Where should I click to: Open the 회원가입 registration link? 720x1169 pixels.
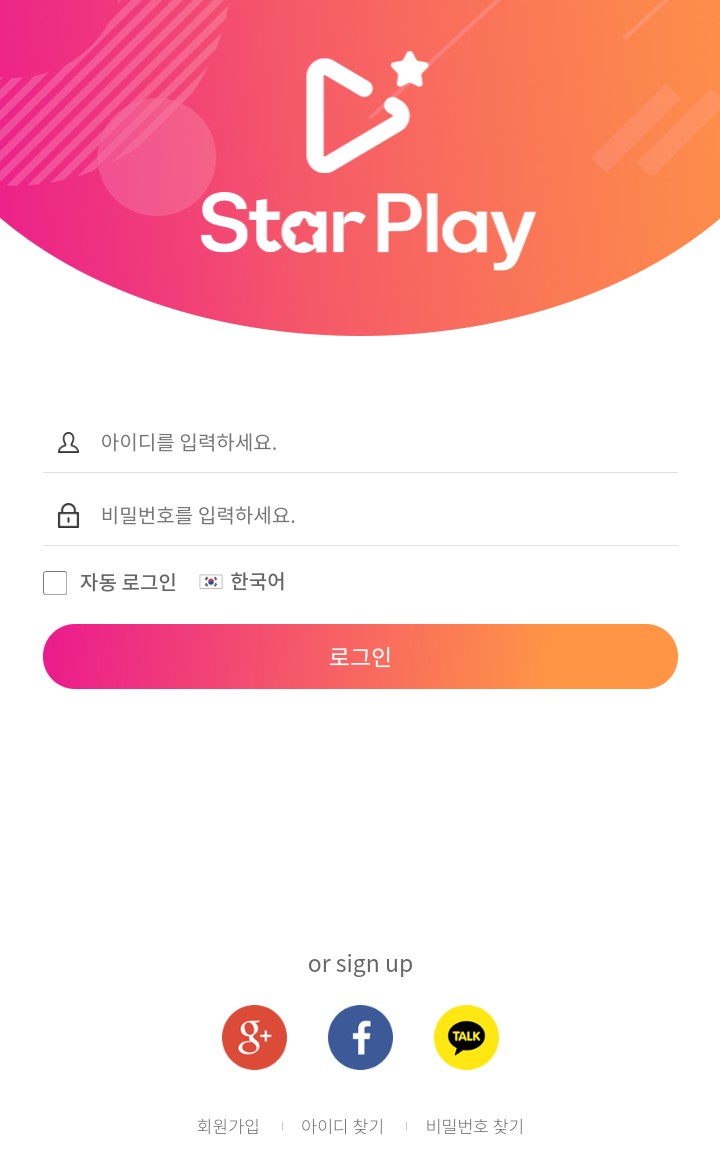[x=228, y=1126]
